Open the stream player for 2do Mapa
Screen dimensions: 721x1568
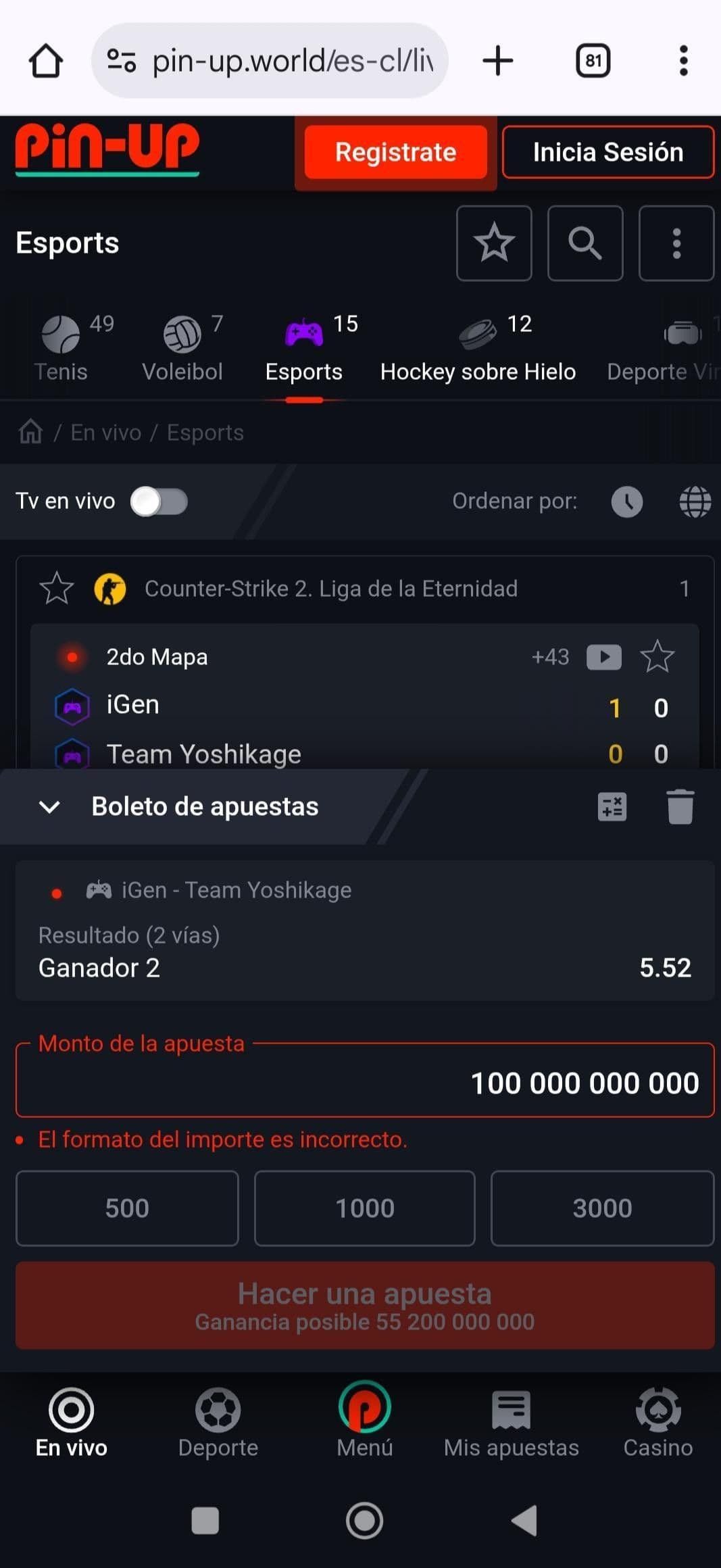604,656
